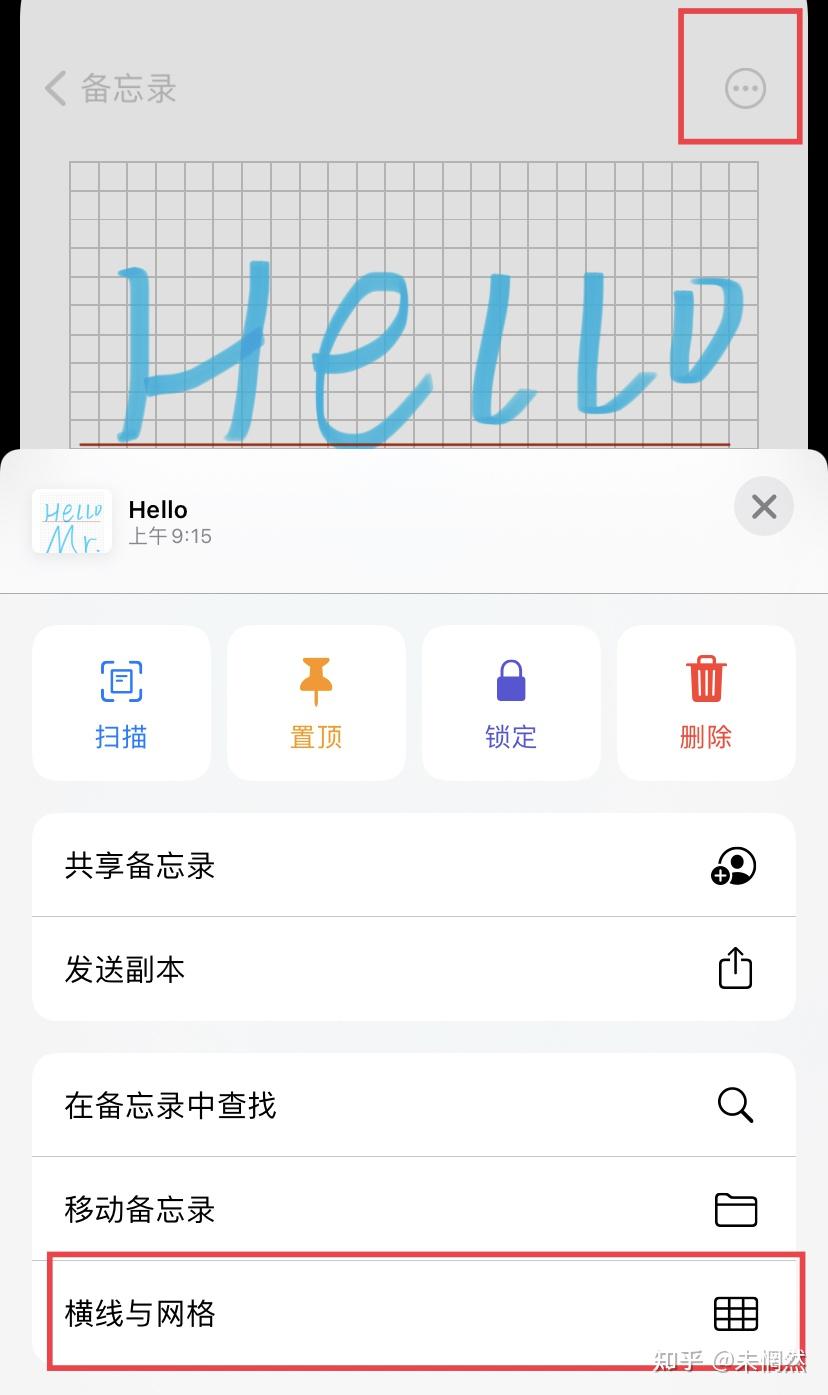Choose 在备忘录中查找 to find in note
Viewport: 828px width, 1395px height.
414,1105
